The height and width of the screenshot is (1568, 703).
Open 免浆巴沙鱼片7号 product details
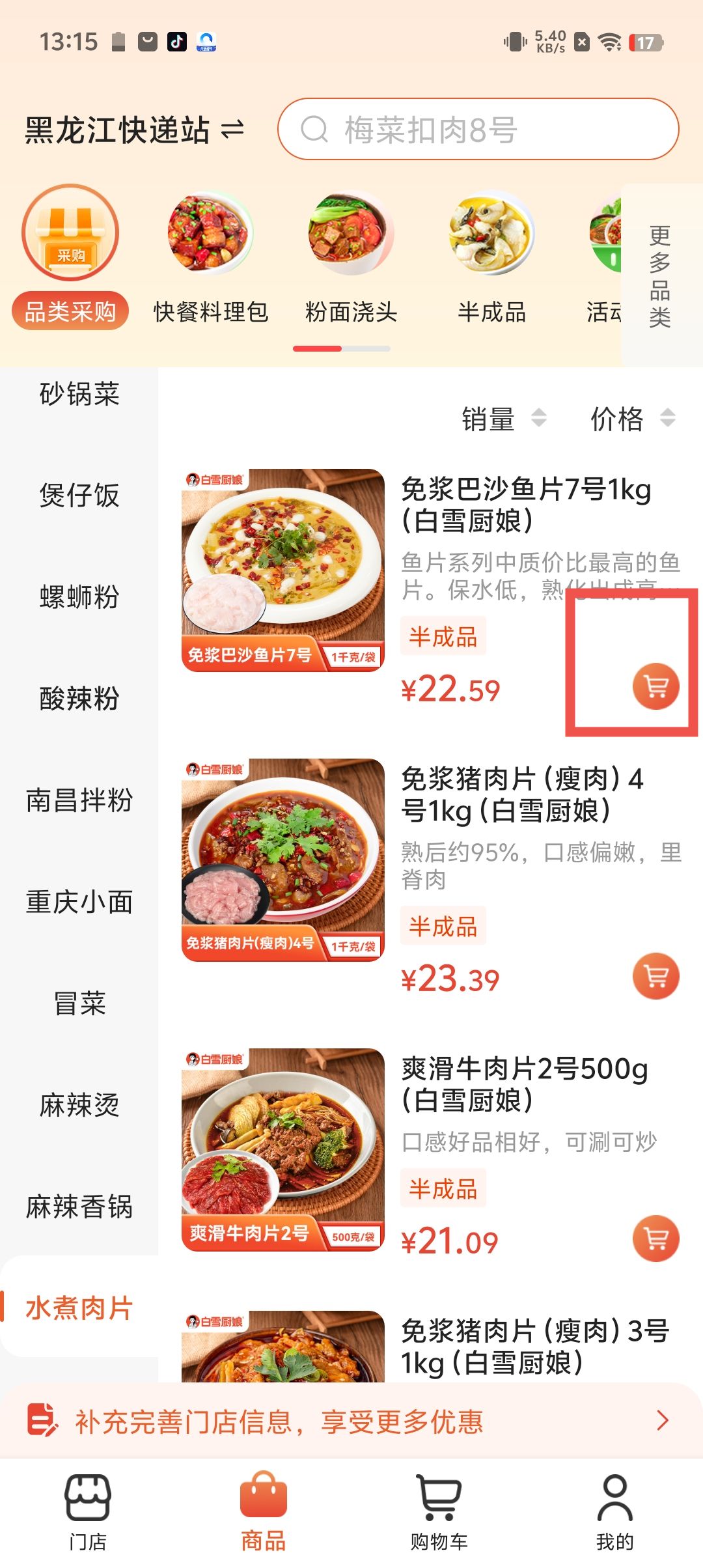pos(525,505)
